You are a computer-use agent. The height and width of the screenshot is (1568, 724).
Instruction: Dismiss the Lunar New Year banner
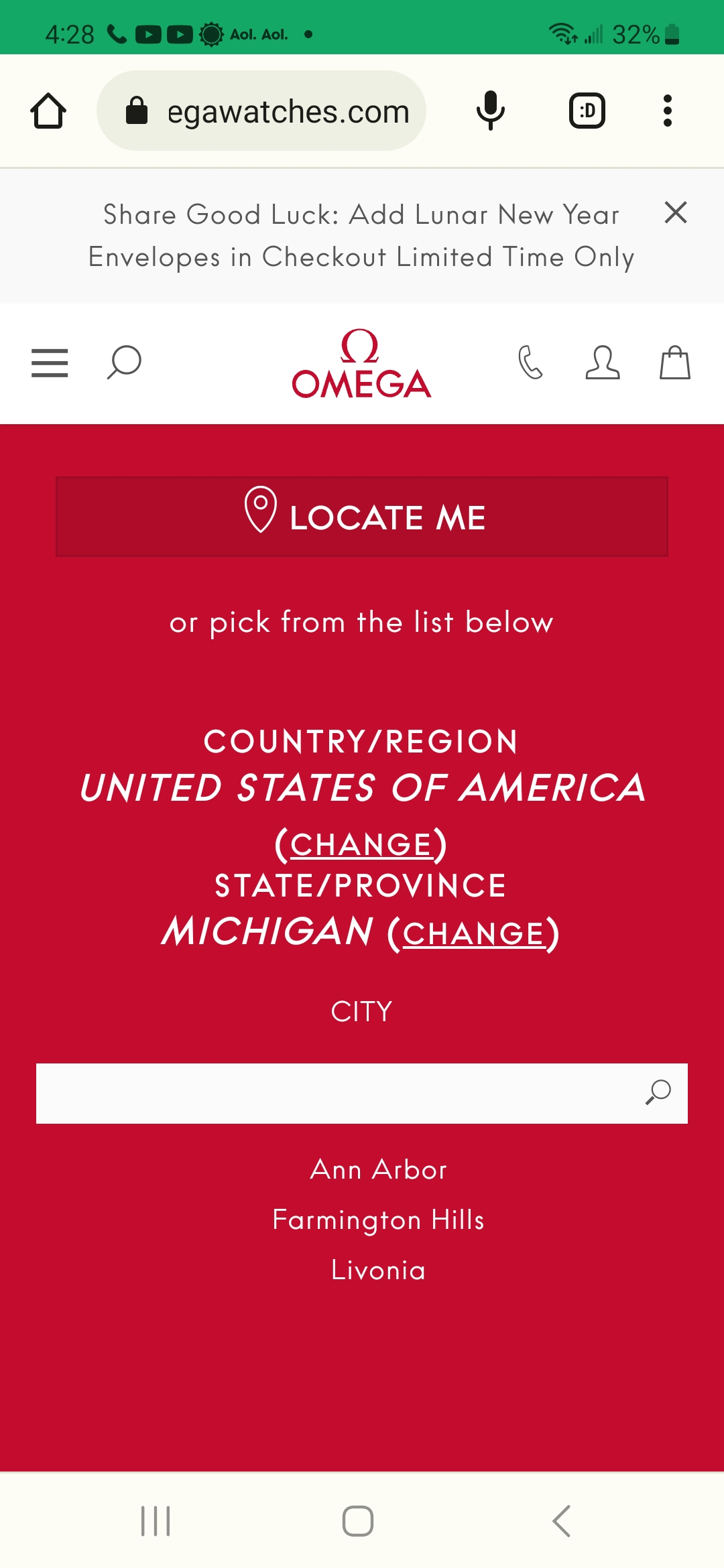(675, 212)
